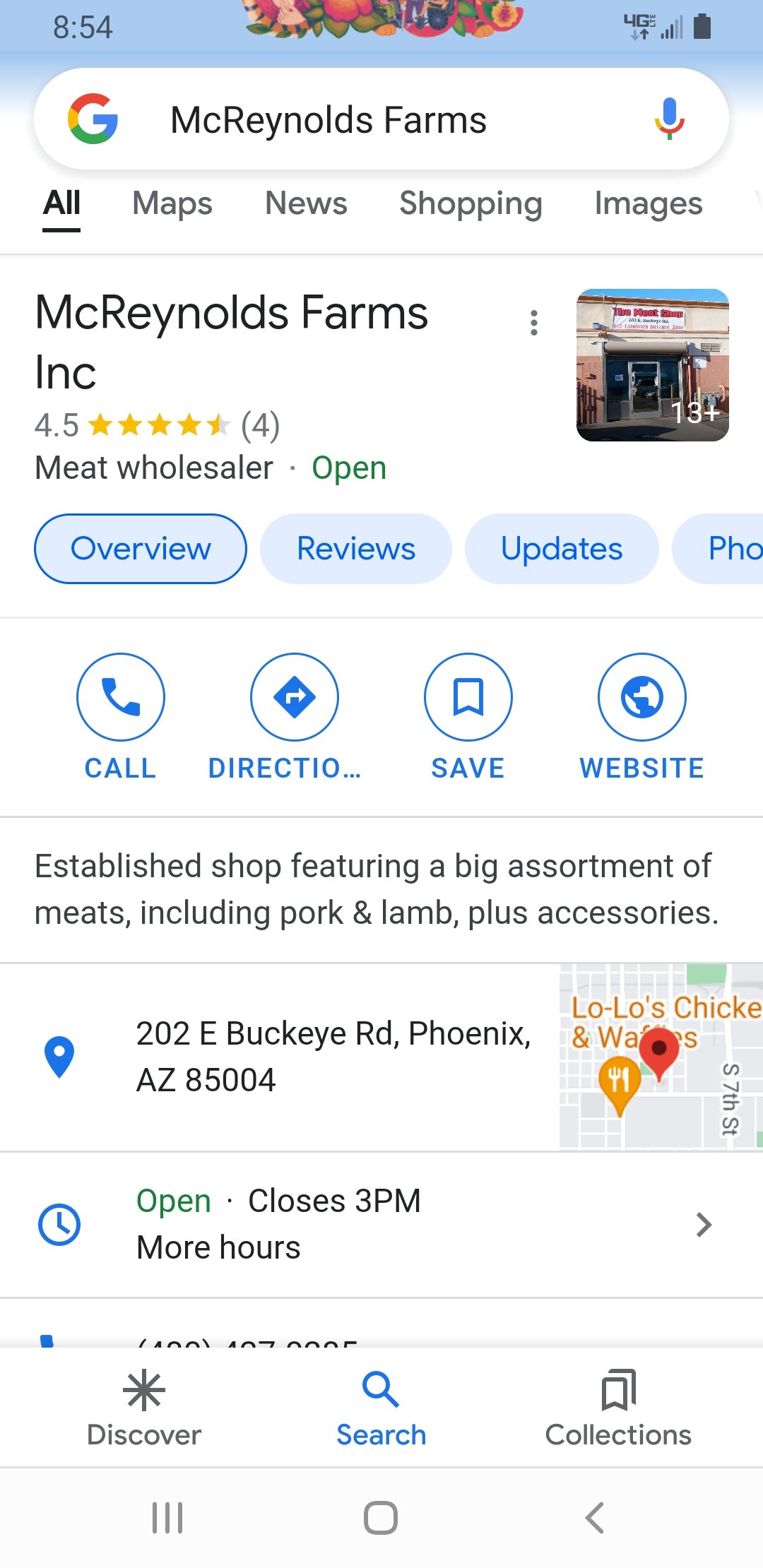Tap the voice search microphone
Image resolution: width=763 pixels, height=1568 pixels.
(669, 119)
